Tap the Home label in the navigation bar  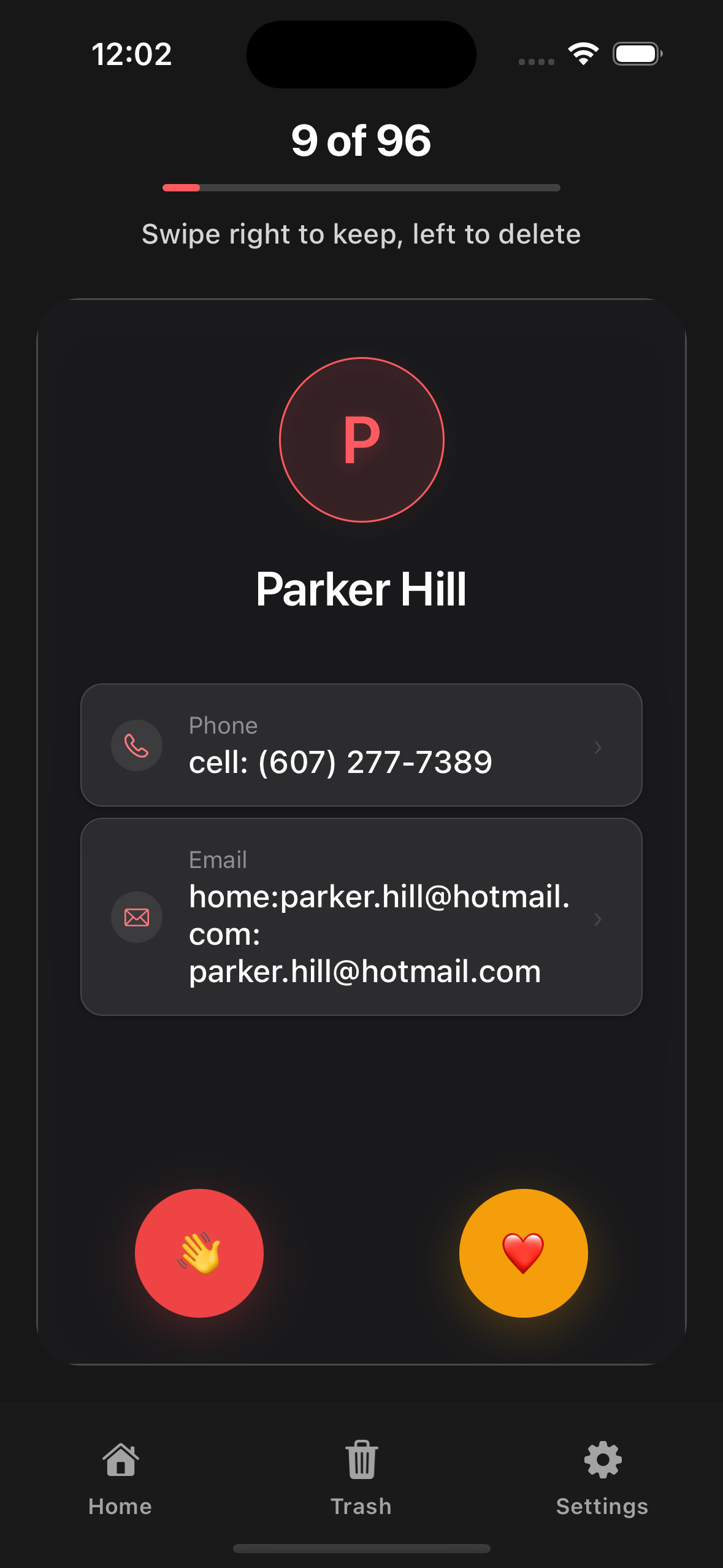[120, 1505]
